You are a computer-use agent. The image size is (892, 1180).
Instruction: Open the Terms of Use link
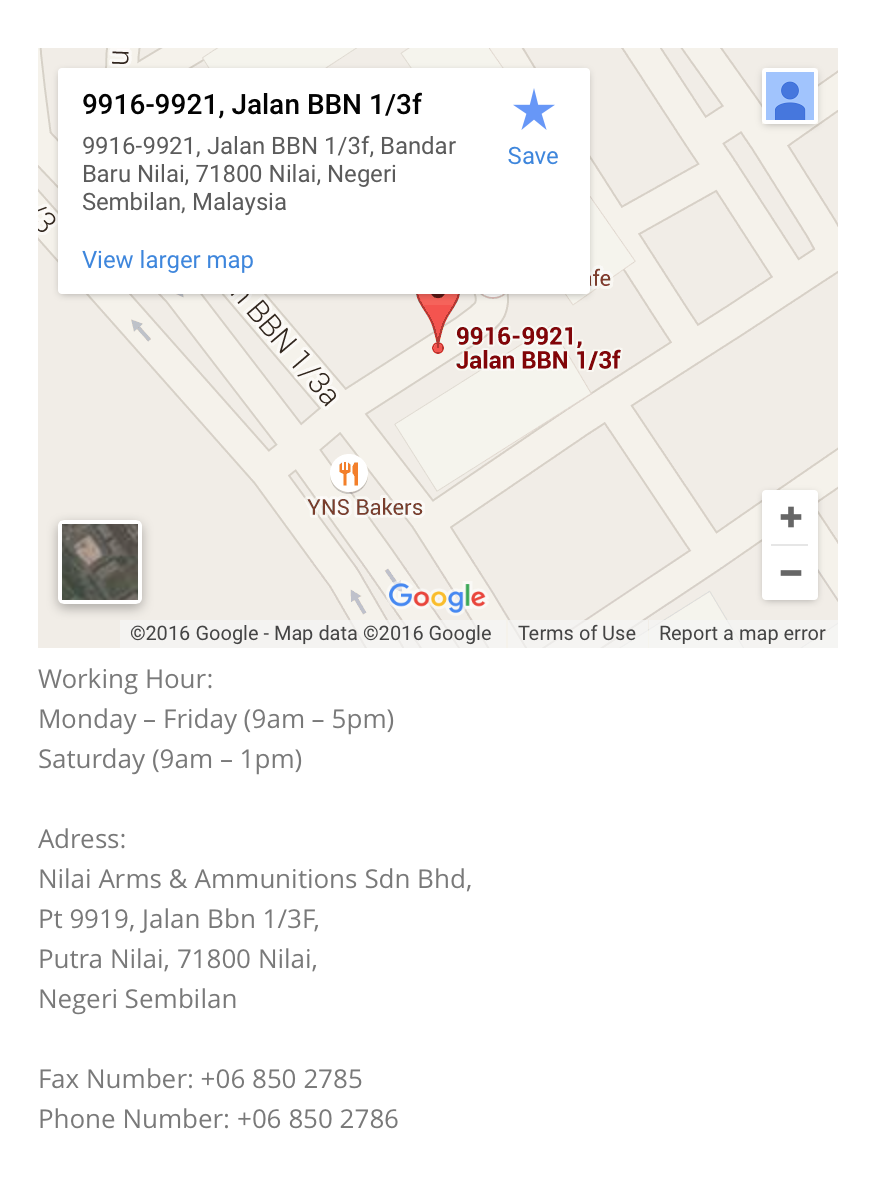coord(577,633)
